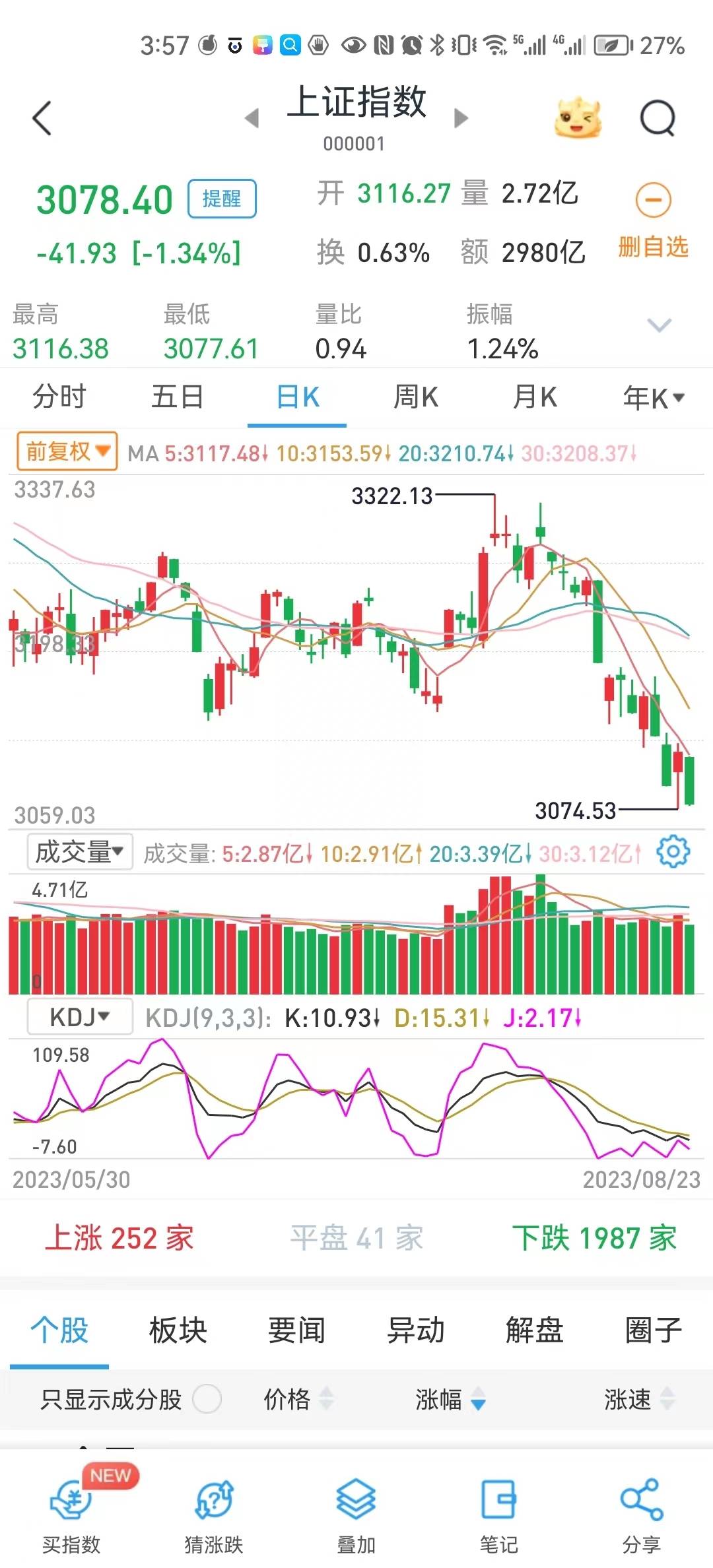713x1568 pixels.
Task: Switch to the 五日 chart tab
Action: click(x=178, y=397)
